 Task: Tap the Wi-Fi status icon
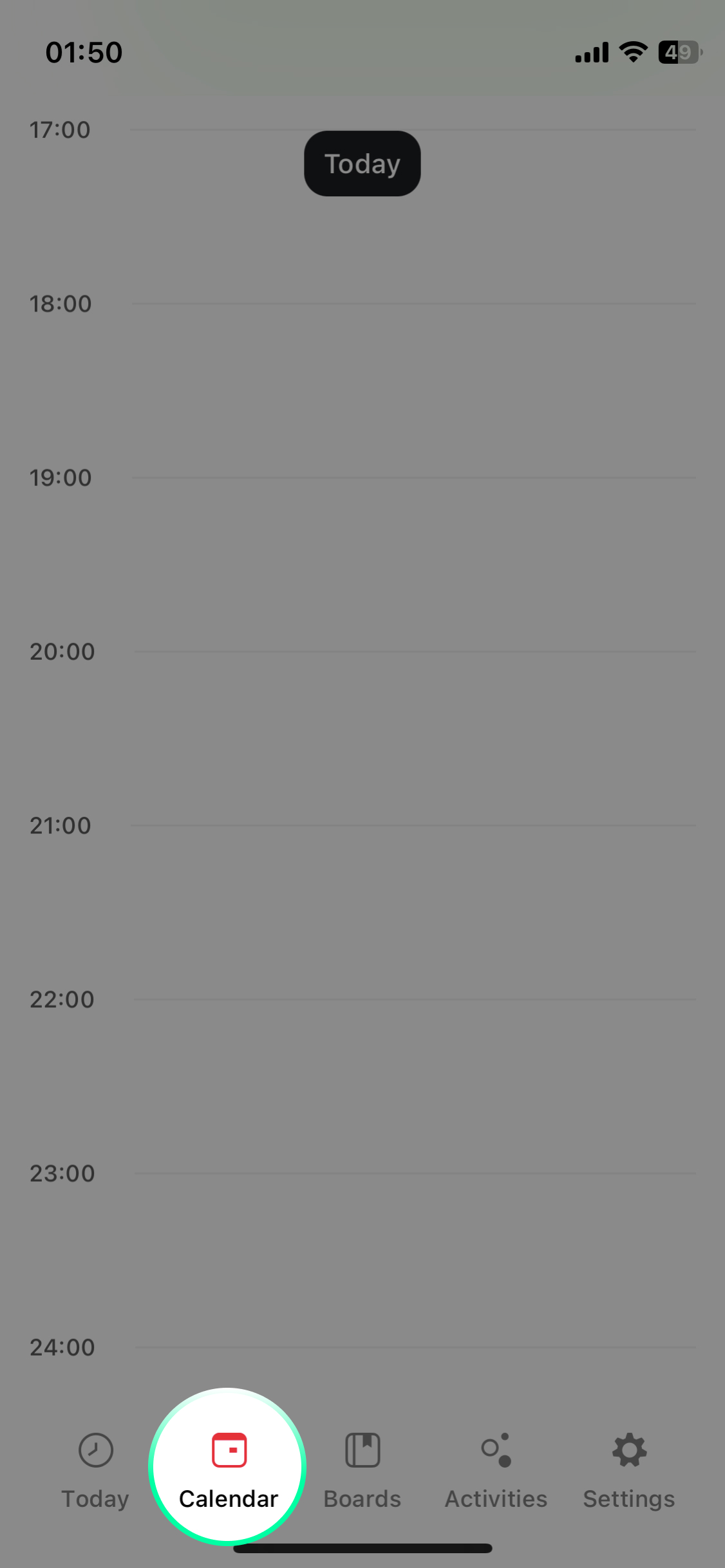(632, 51)
